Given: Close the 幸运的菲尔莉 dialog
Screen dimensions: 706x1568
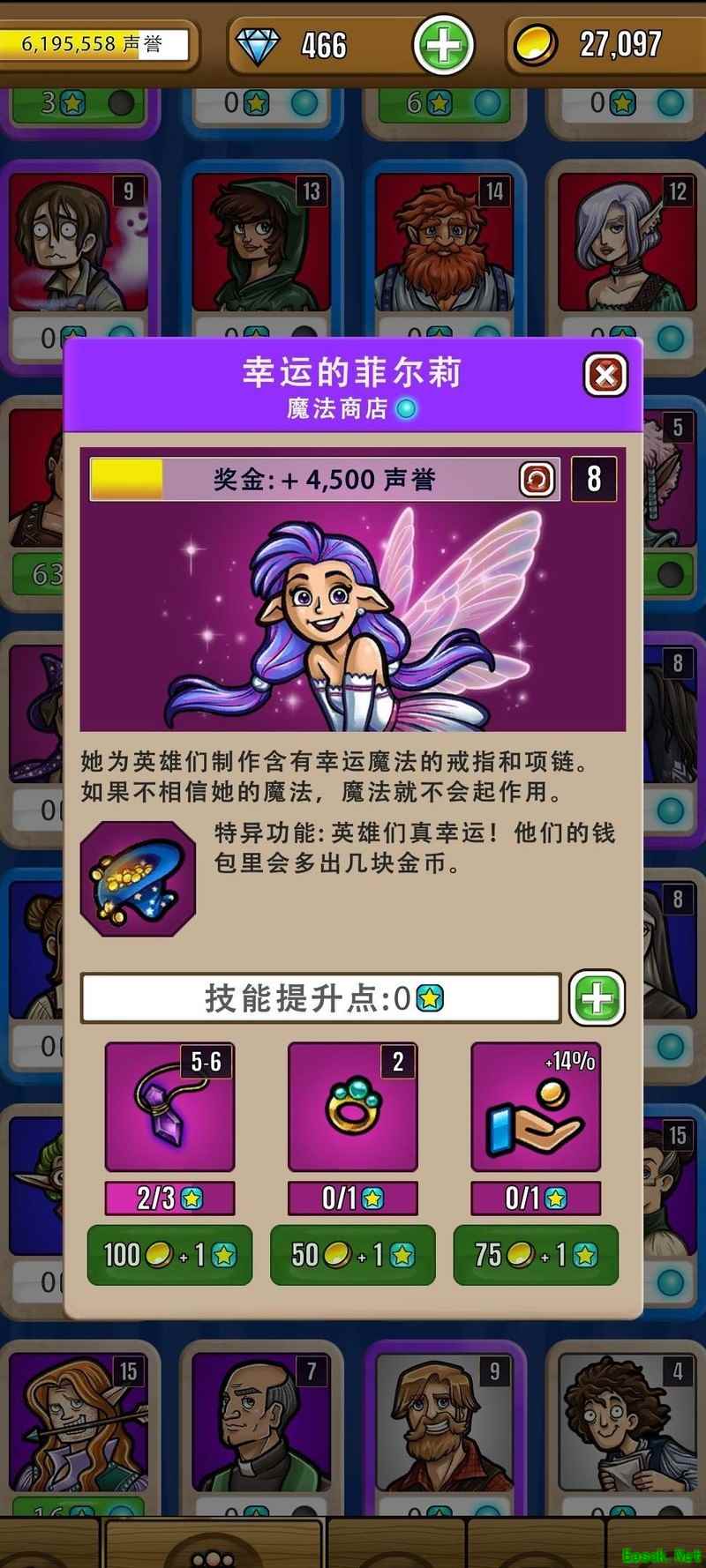Looking at the screenshot, I should pos(605,375).
